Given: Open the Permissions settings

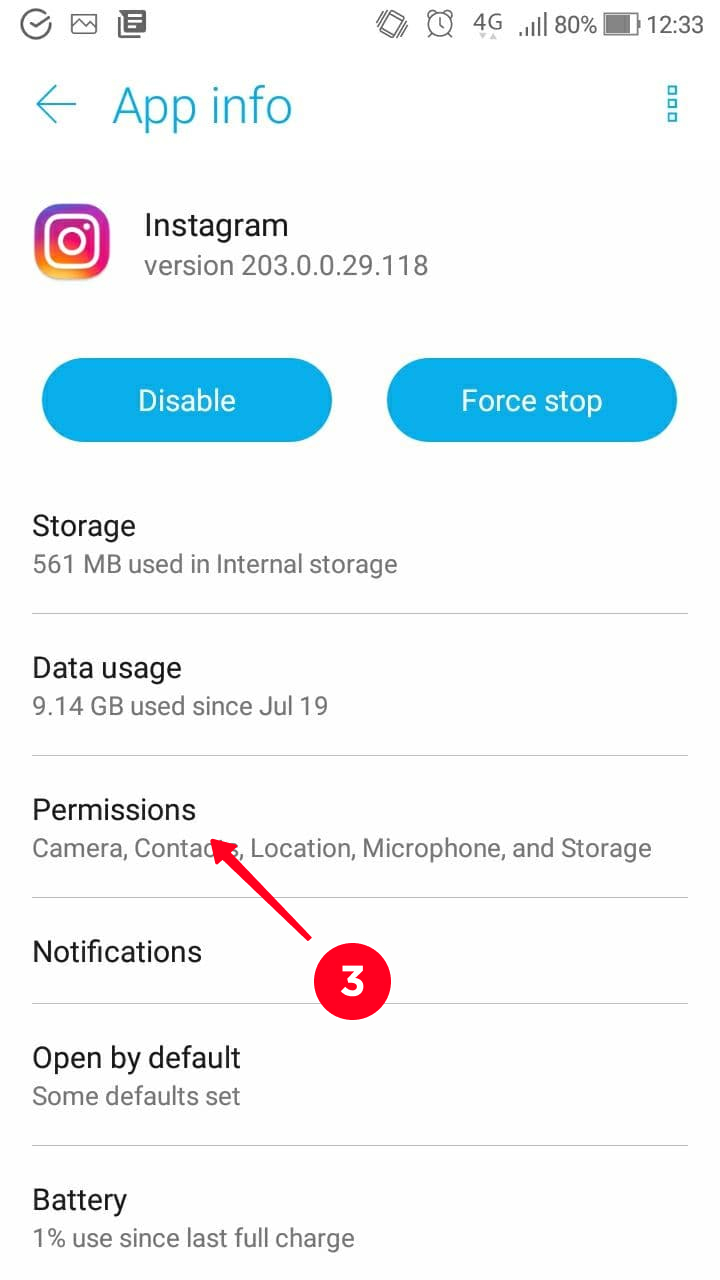Looking at the screenshot, I should point(360,827).
